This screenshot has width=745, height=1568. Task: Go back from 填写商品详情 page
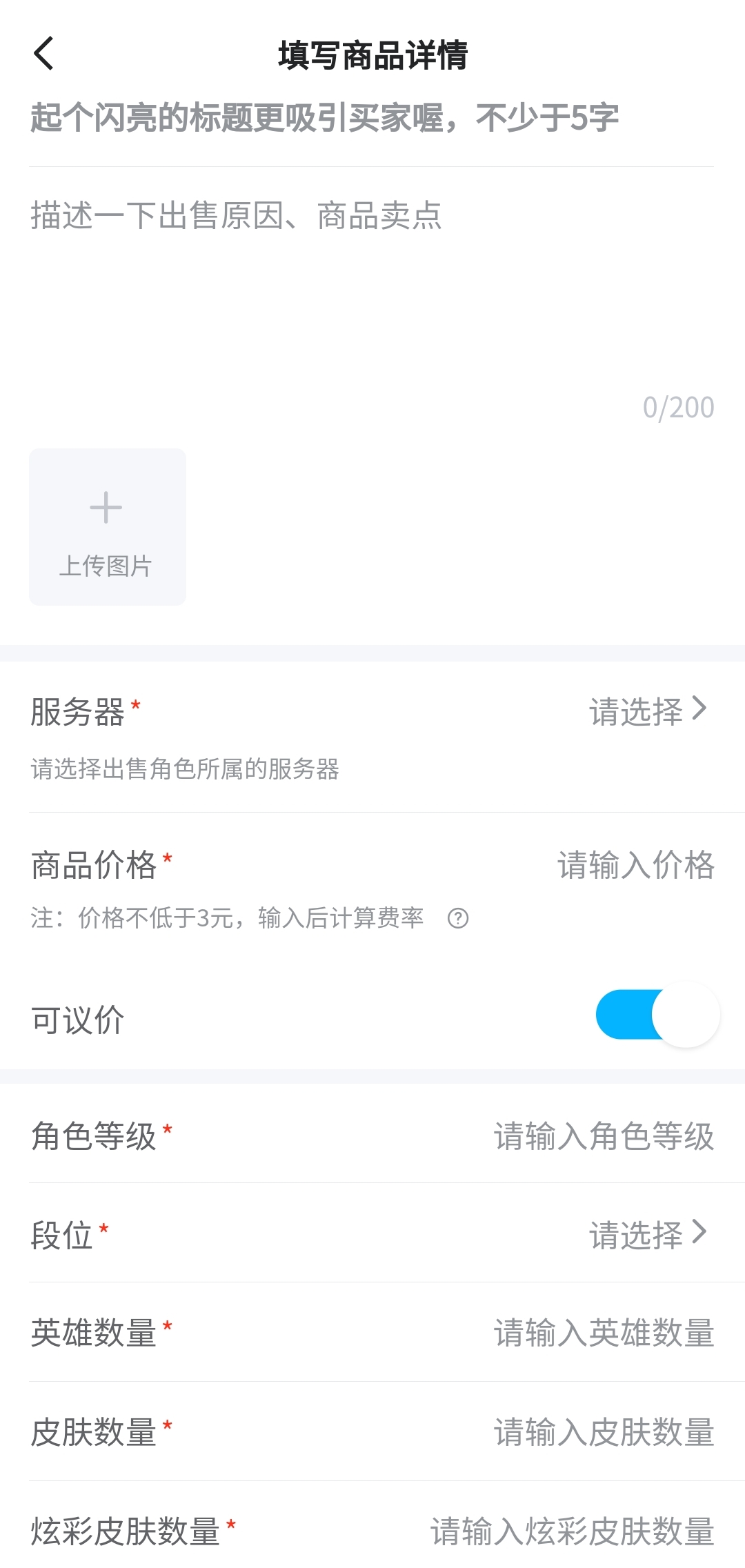point(43,54)
